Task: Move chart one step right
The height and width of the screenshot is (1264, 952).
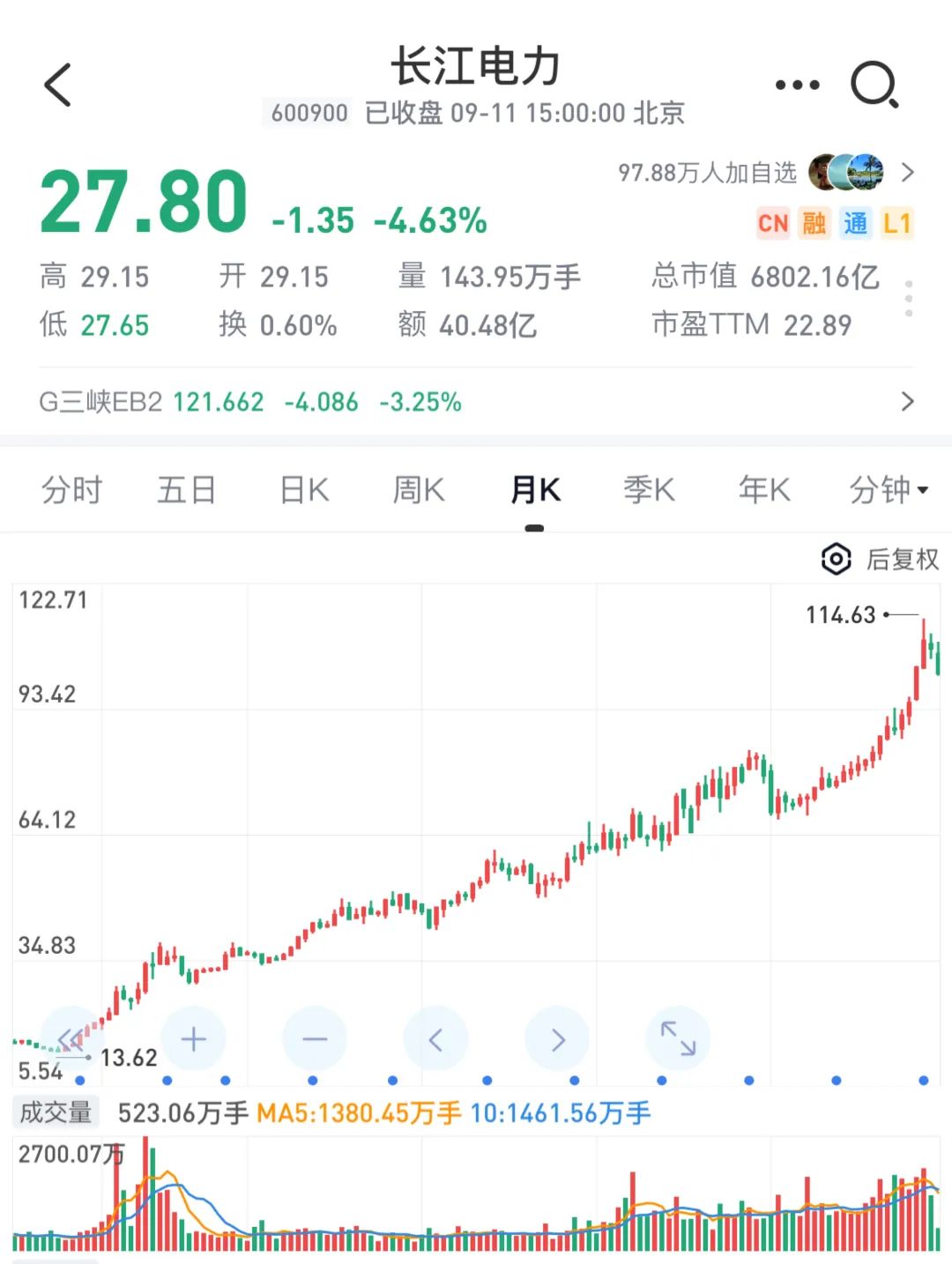Action: click(557, 1039)
